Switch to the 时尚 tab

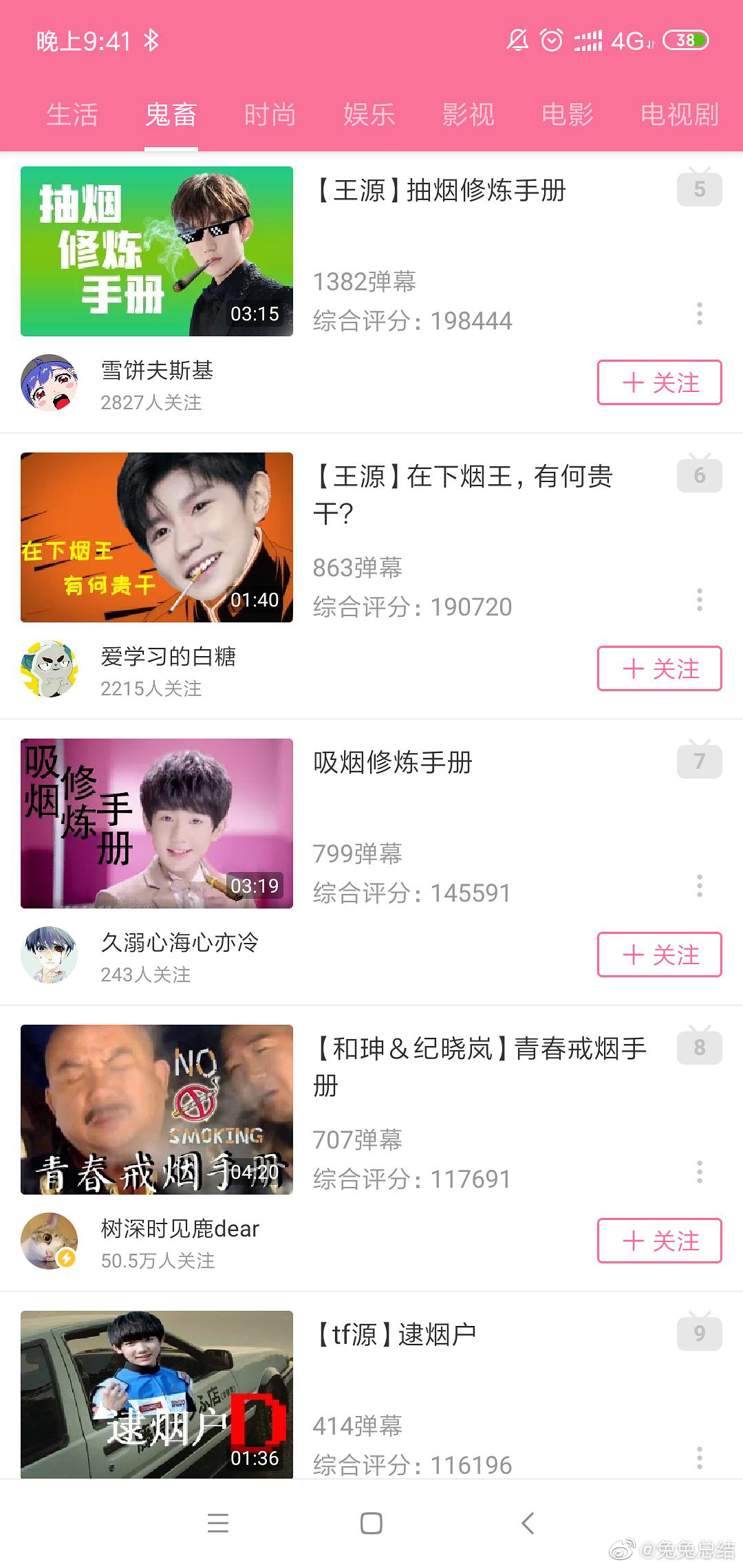pos(270,114)
